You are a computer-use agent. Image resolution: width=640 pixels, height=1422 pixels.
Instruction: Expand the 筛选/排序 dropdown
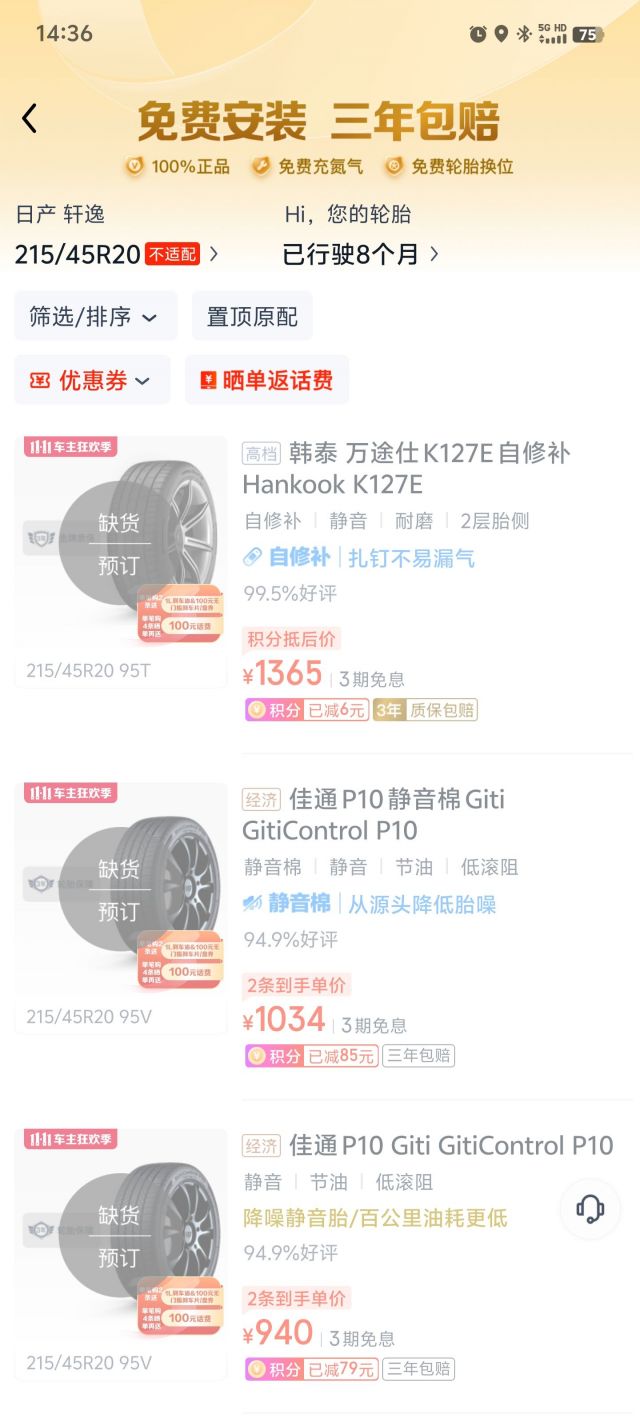(x=95, y=316)
